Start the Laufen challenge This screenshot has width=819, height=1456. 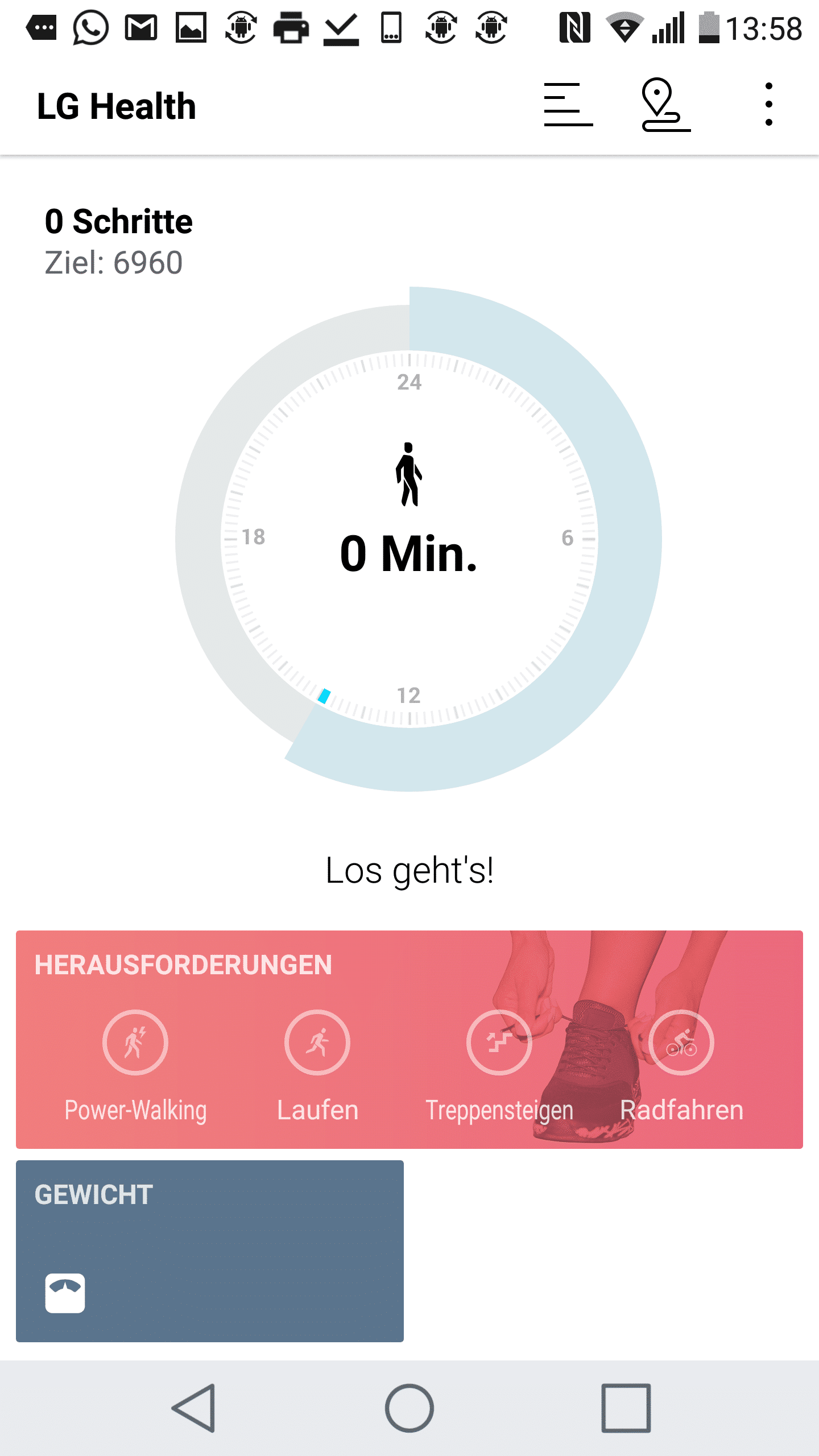pyautogui.click(x=317, y=1042)
